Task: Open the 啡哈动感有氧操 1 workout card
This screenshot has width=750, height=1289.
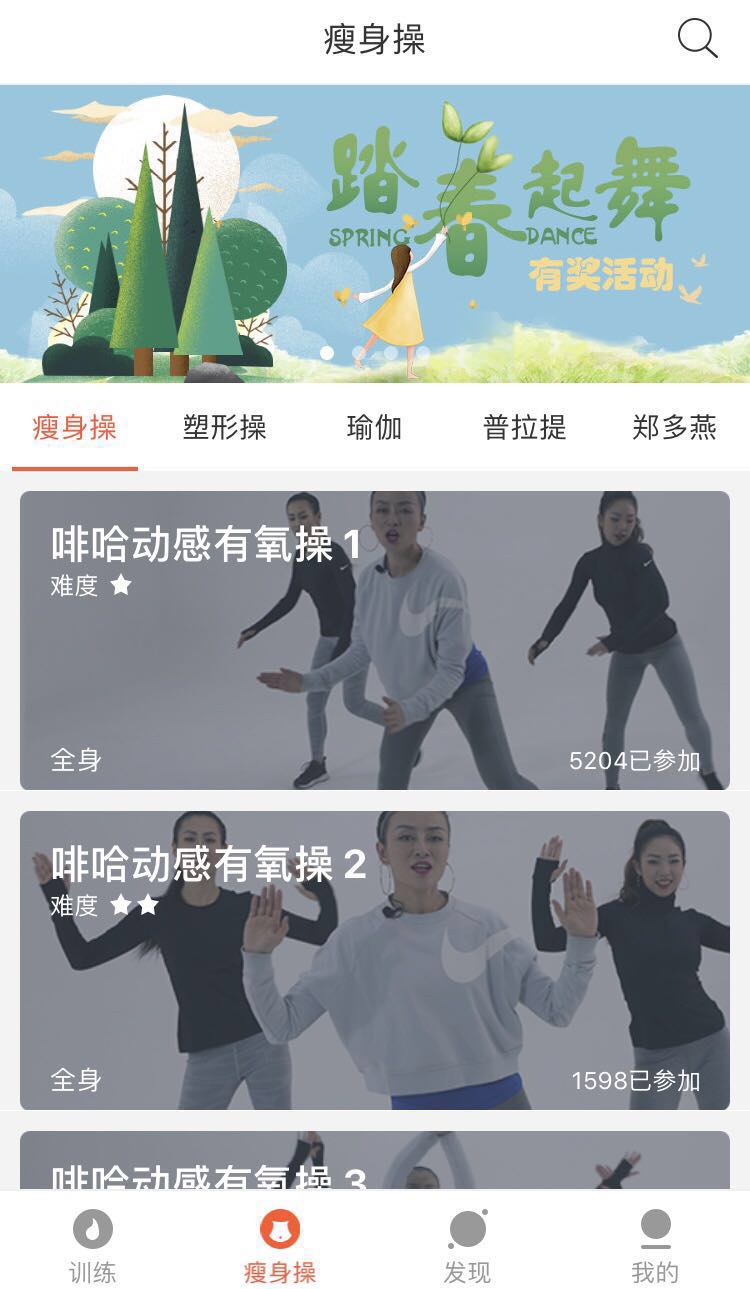Action: point(375,640)
